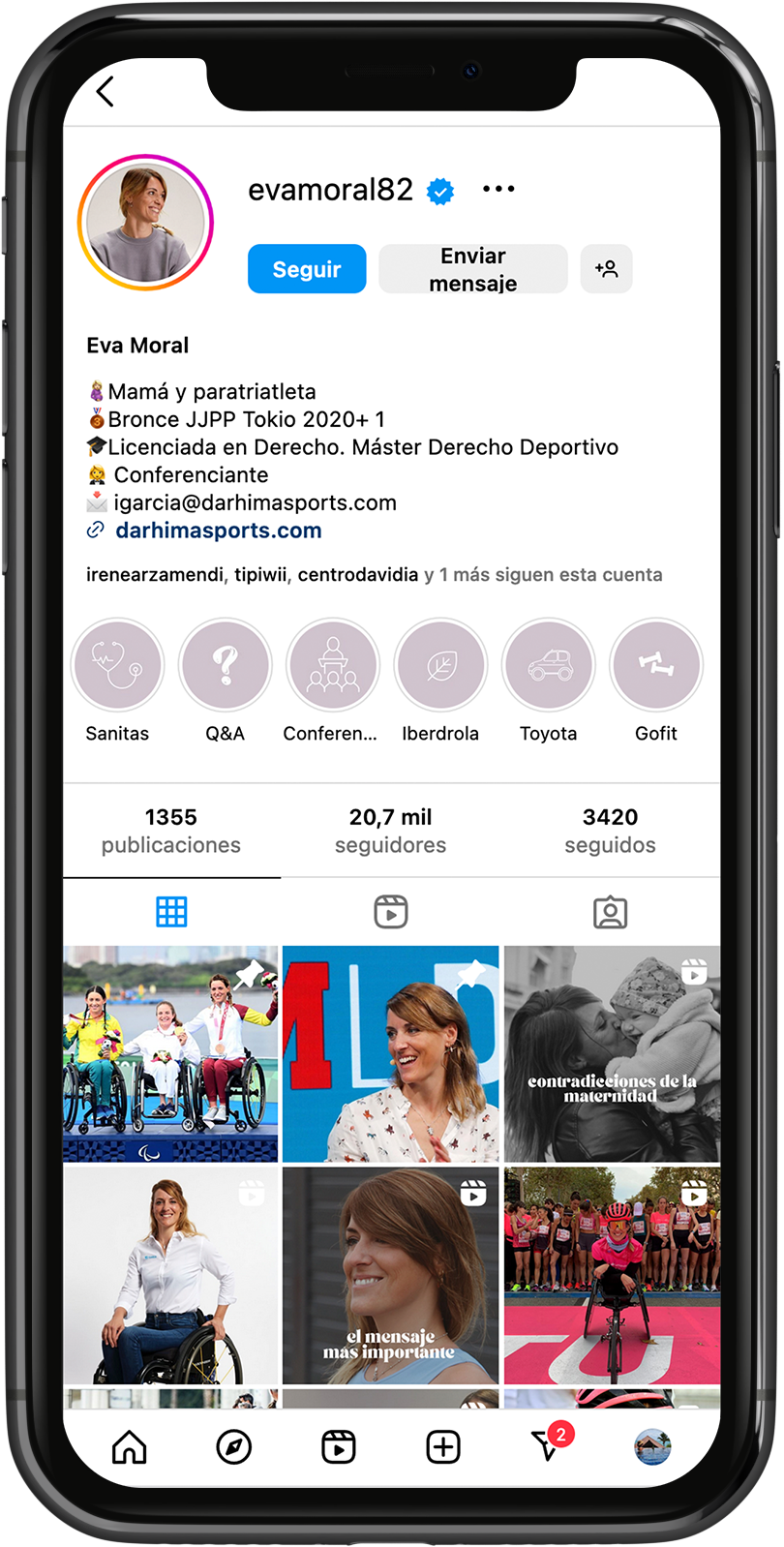The image size is (784, 1547).
Task: Open the Toyota story highlight
Action: (548, 666)
